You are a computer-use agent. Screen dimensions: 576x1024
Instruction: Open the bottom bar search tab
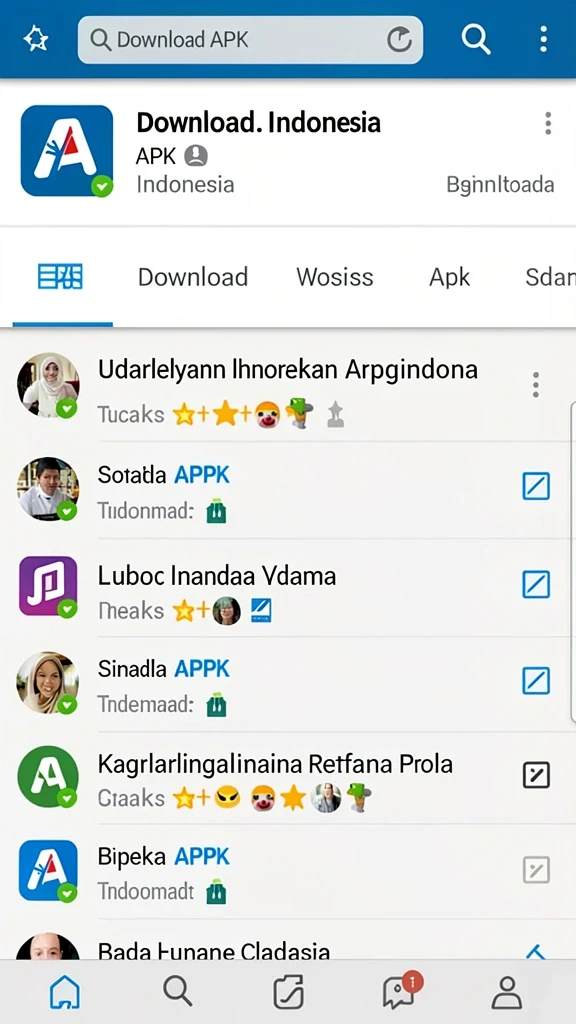(177, 991)
